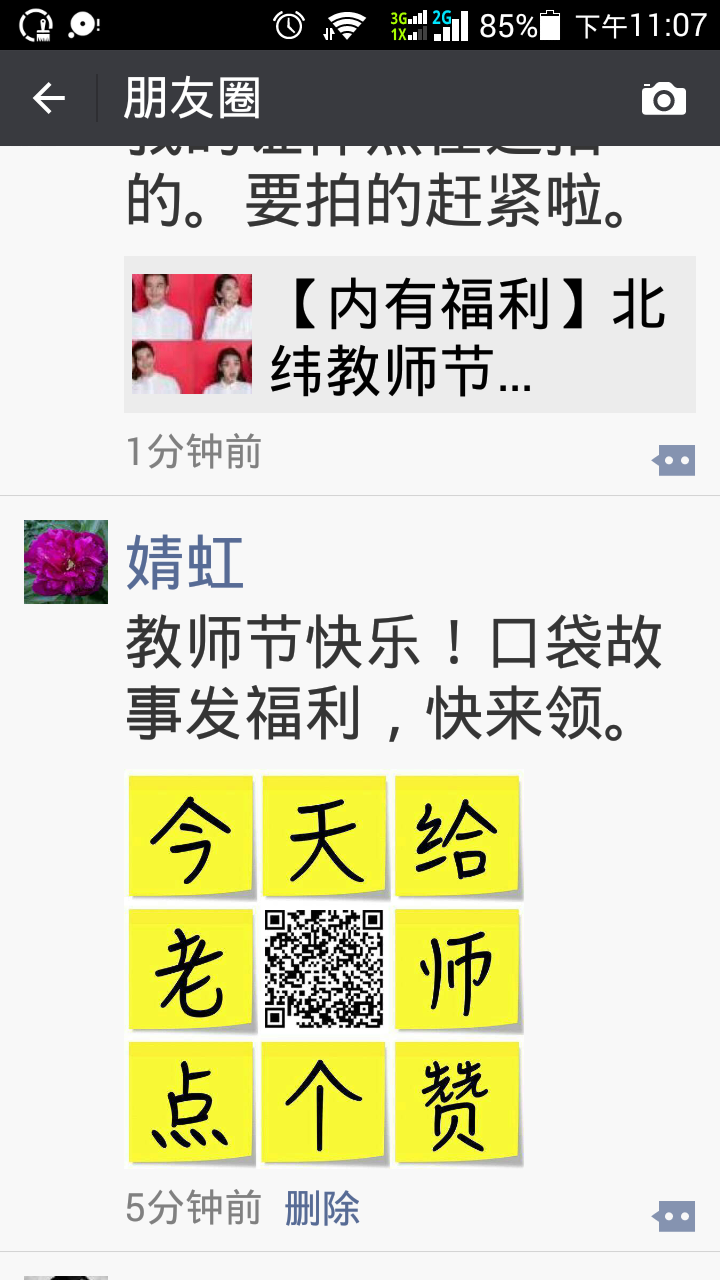Open the 【内有福利】北纬教师节 shared link
This screenshot has height=1280, width=720.
(x=410, y=334)
